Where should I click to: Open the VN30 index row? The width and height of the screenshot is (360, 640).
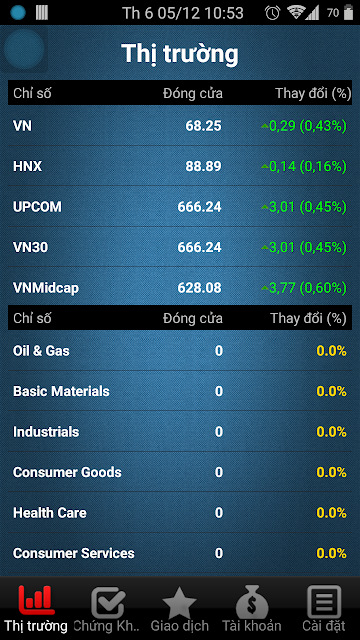click(180, 247)
